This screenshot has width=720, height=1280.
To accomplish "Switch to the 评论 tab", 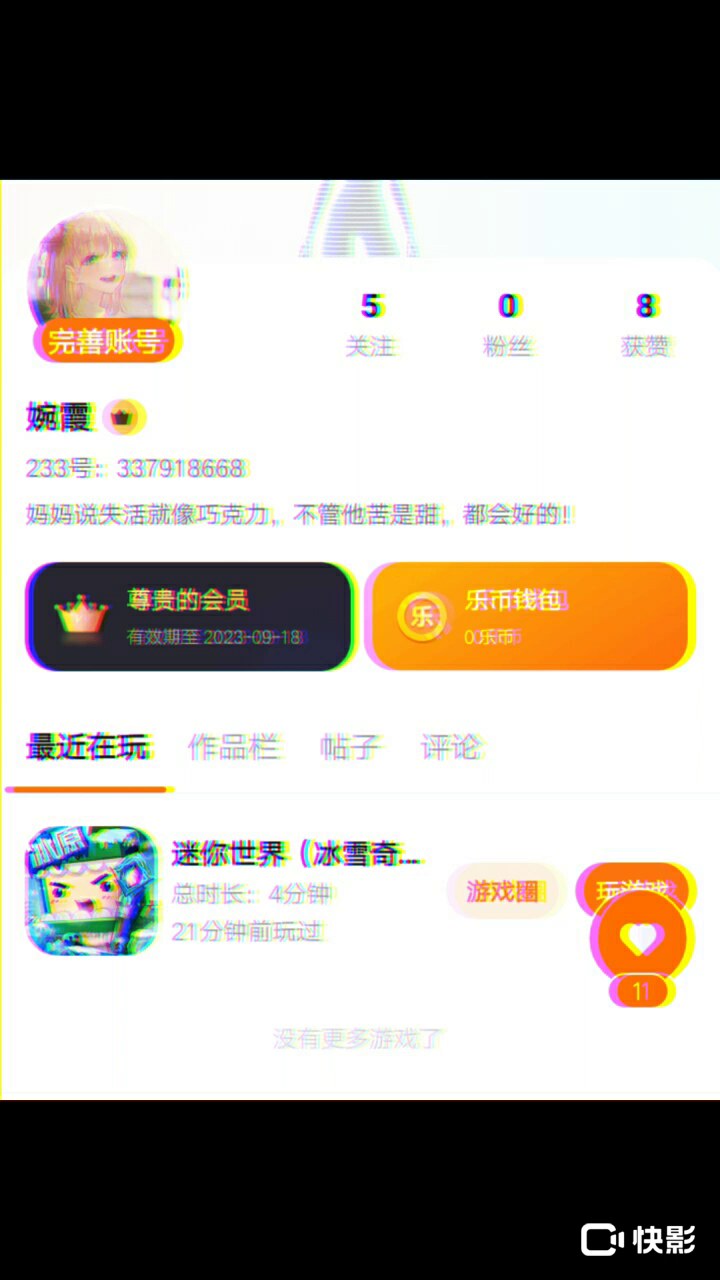I will point(451,747).
